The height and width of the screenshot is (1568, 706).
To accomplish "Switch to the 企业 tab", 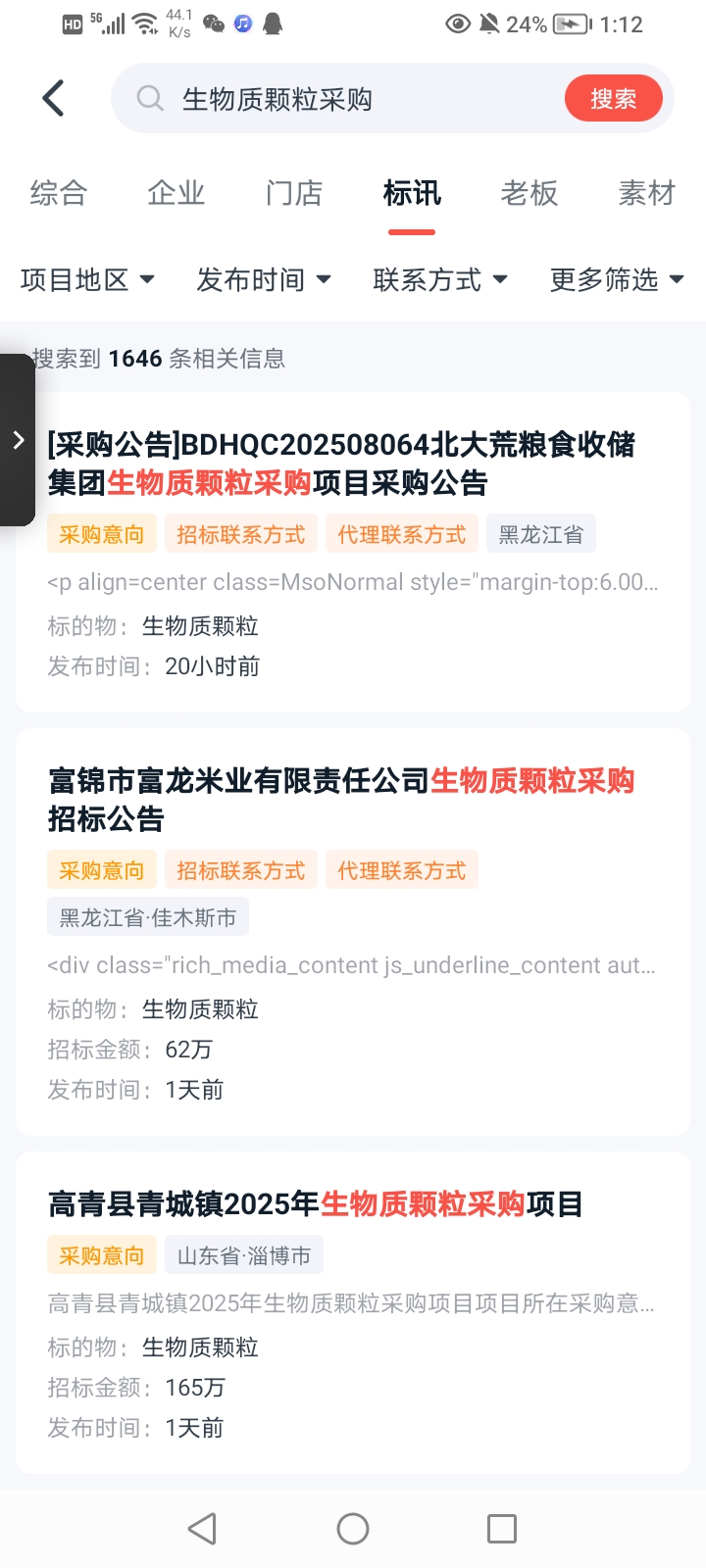I will tap(176, 194).
